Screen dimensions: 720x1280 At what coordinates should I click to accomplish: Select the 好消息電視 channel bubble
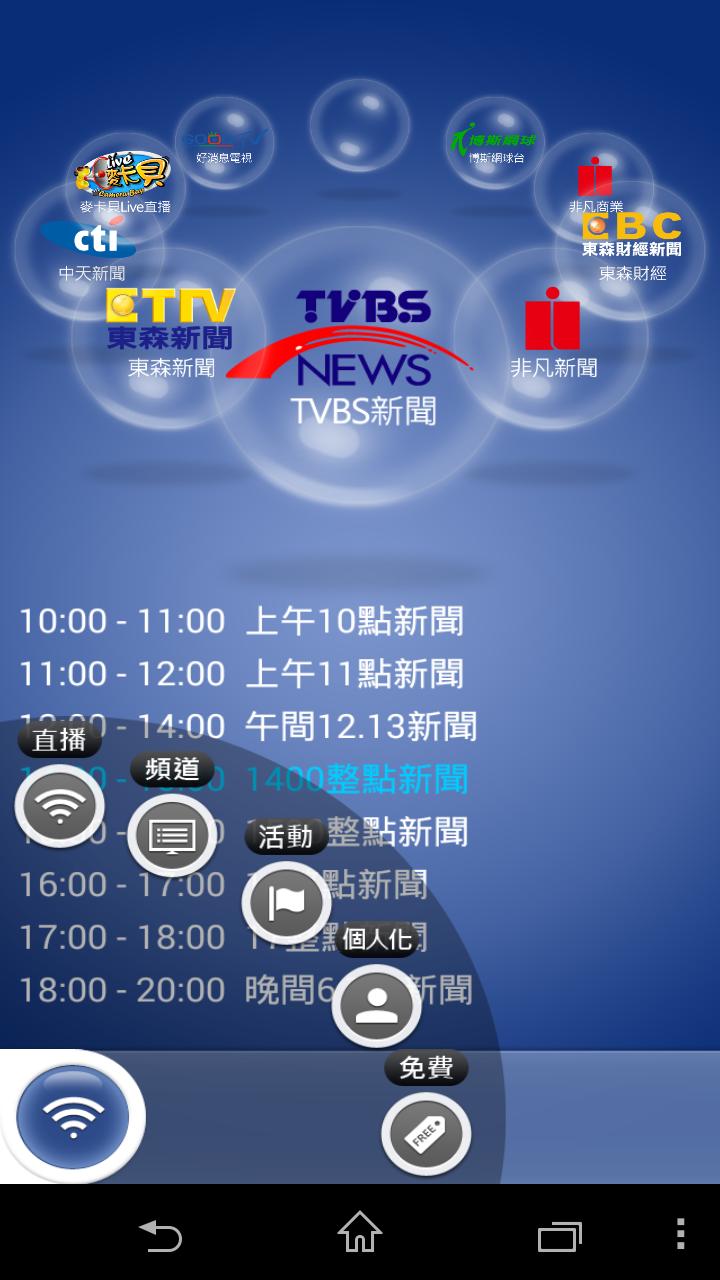pyautogui.click(x=223, y=143)
